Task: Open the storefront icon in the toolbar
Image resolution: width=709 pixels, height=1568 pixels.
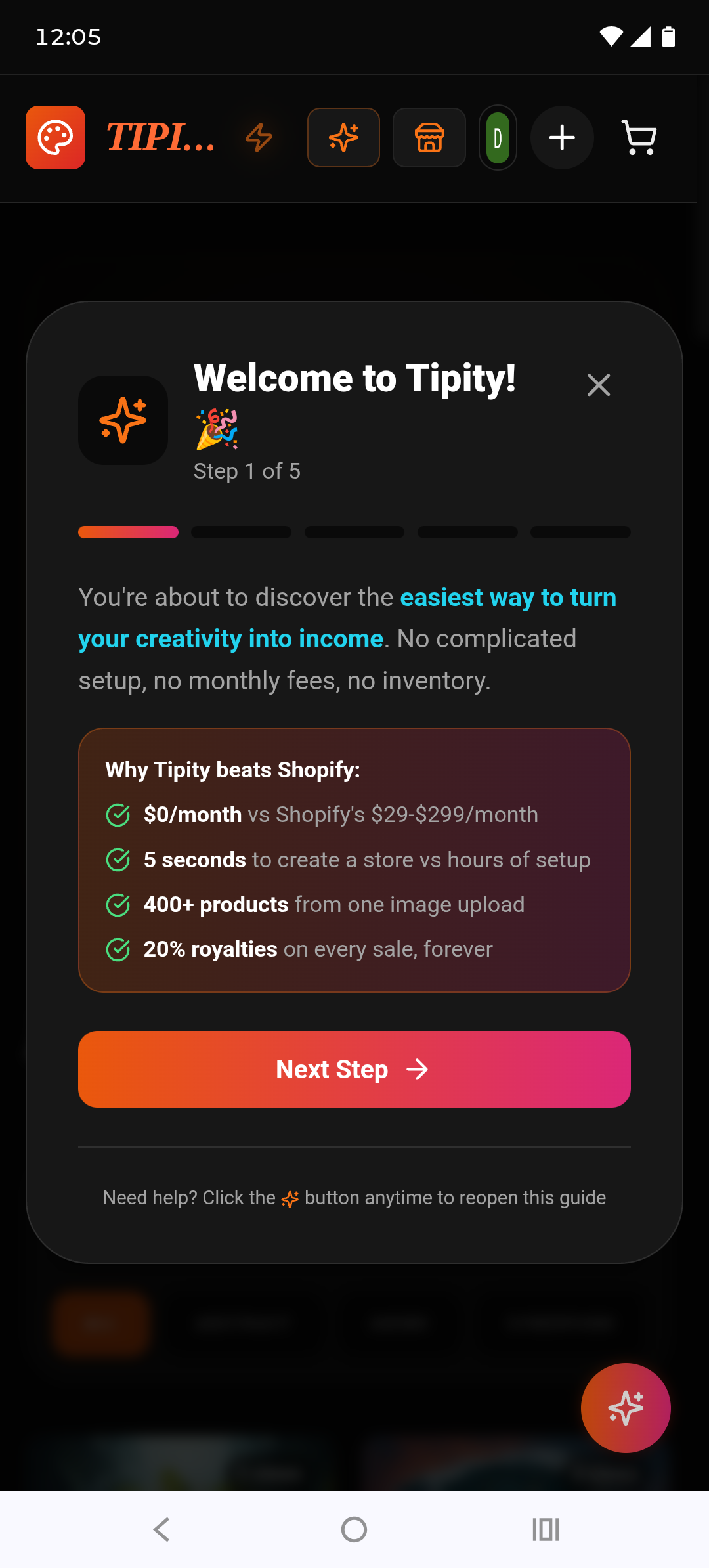Action: click(x=429, y=138)
